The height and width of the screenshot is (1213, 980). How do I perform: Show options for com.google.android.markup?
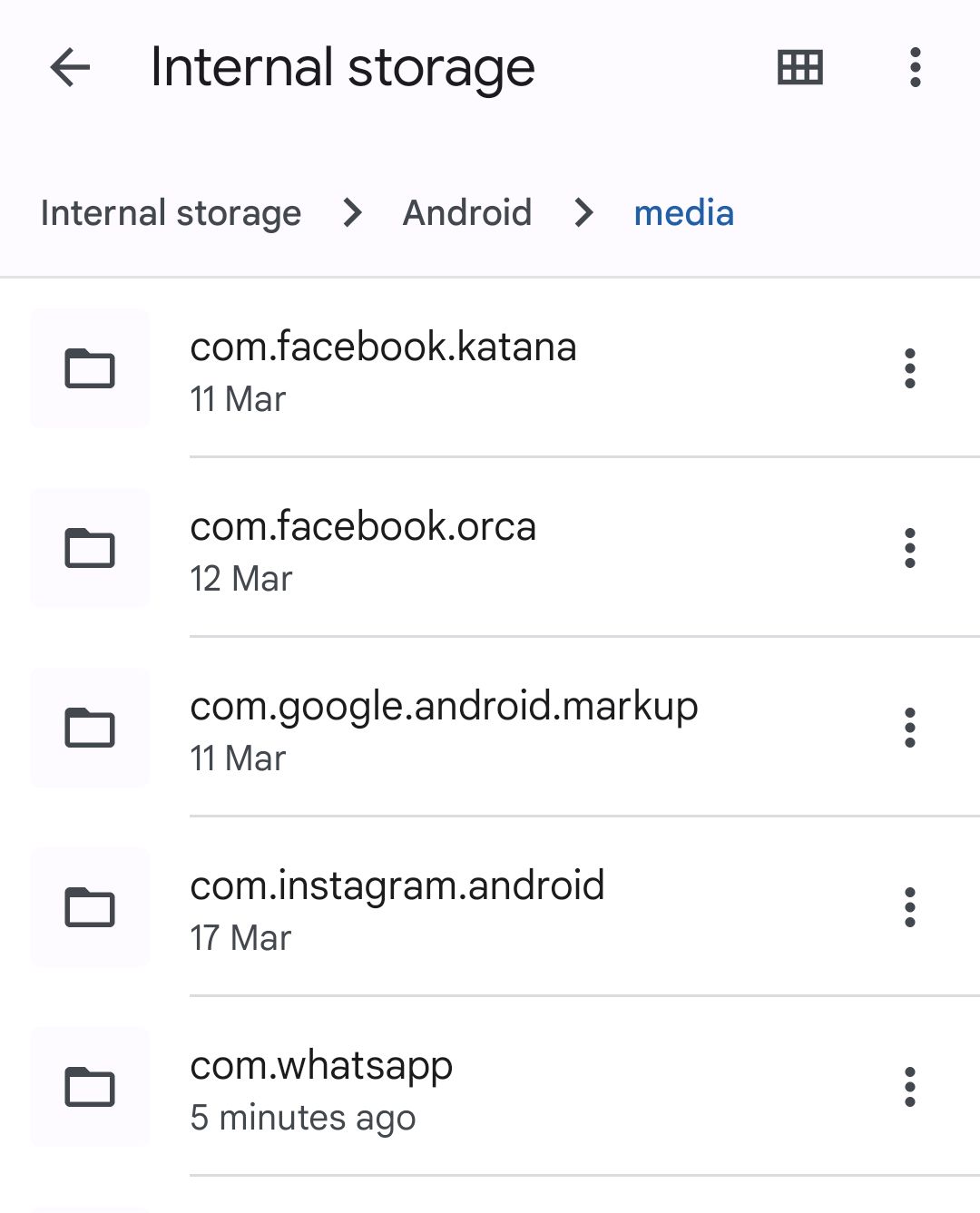coord(909,729)
